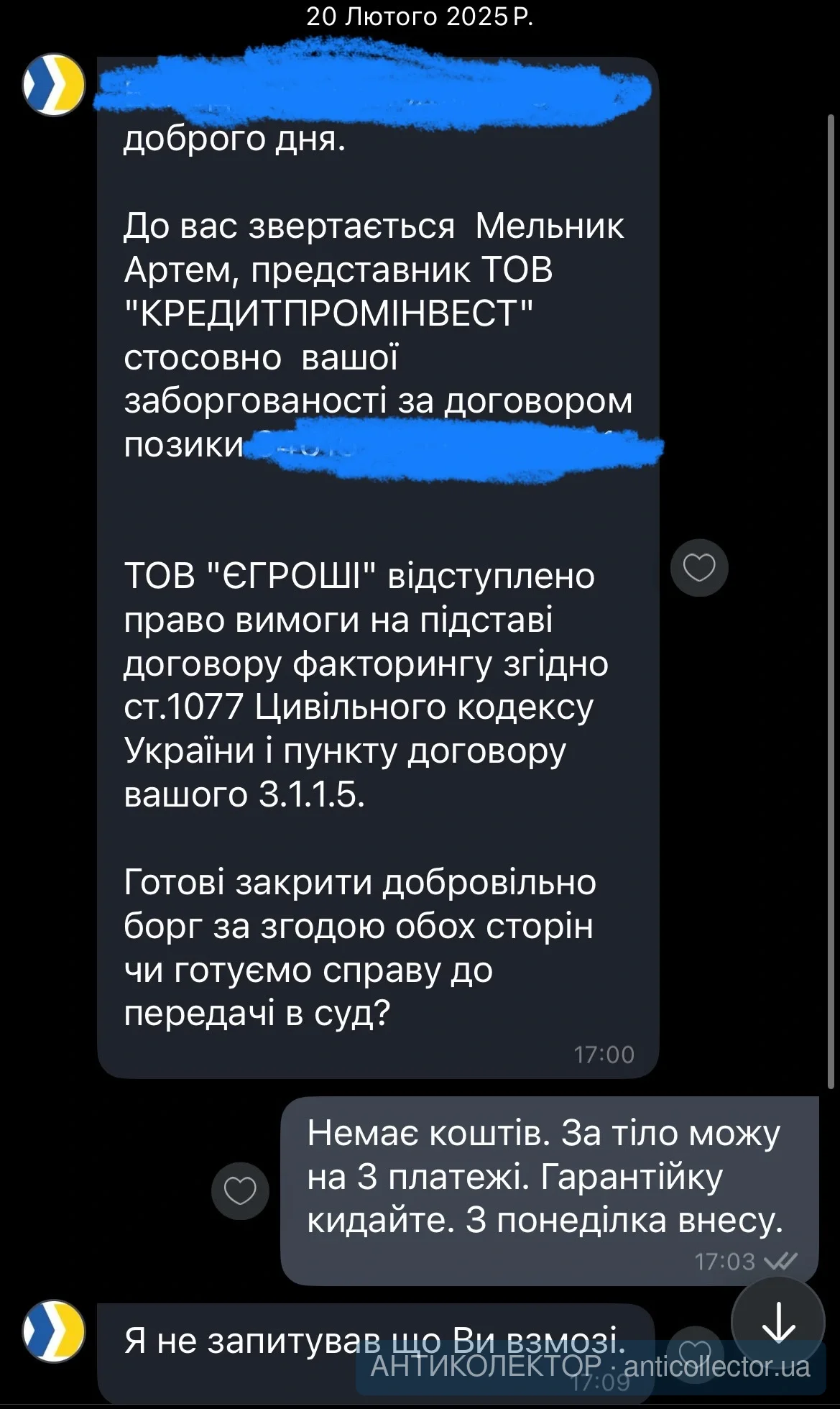
Task: React with heart to the КРЕДИТПРОМІНВЕСТ message
Action: point(698,568)
